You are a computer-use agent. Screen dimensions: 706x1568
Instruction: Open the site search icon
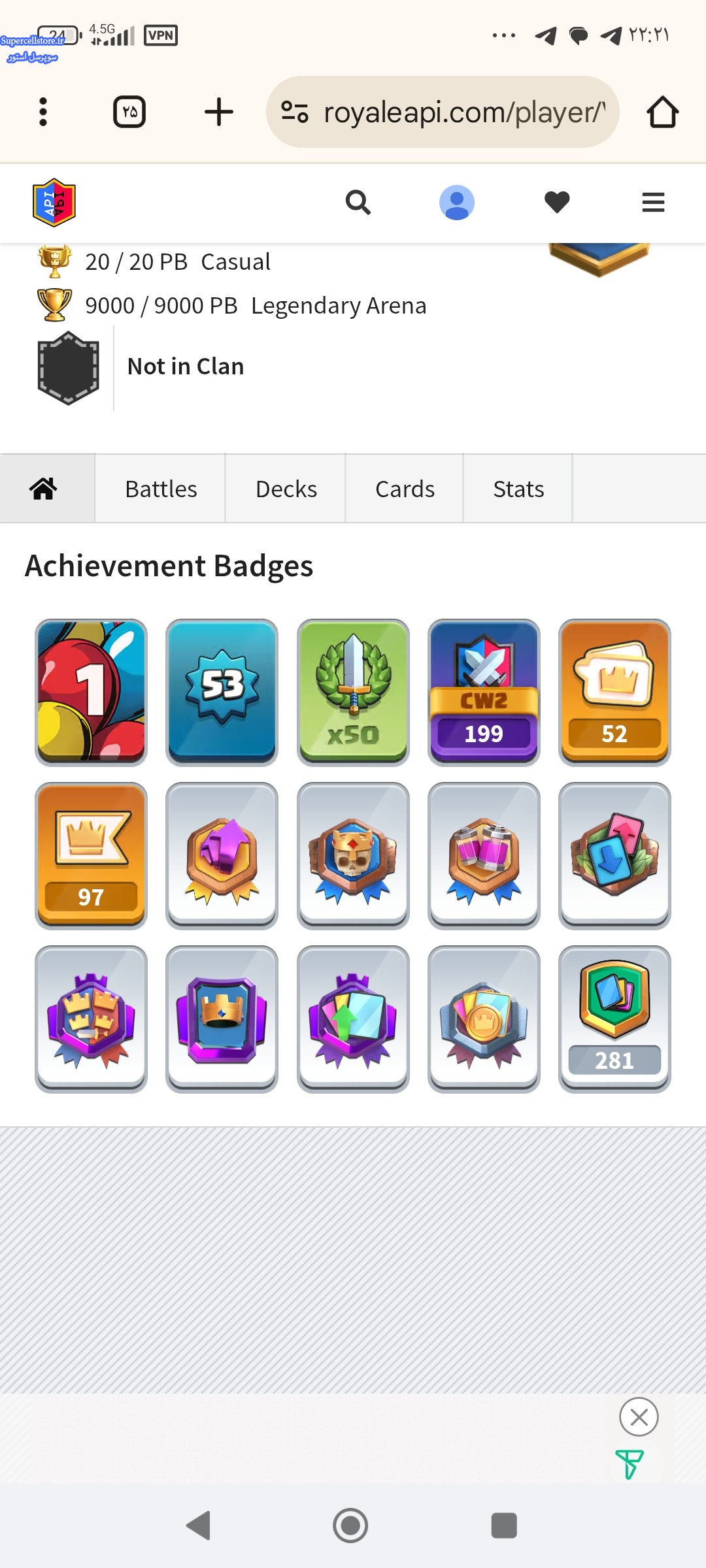pos(358,203)
